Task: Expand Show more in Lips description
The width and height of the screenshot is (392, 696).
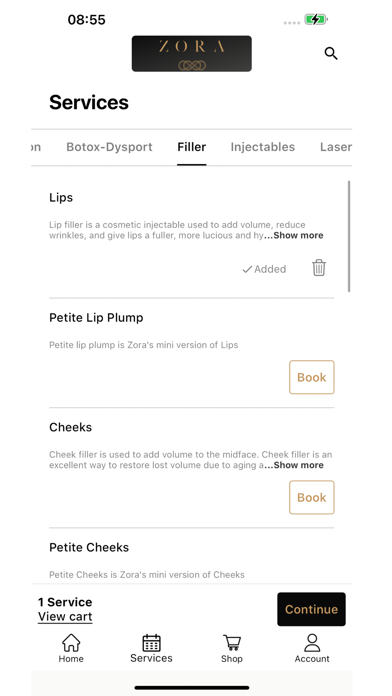Action: click(x=298, y=235)
